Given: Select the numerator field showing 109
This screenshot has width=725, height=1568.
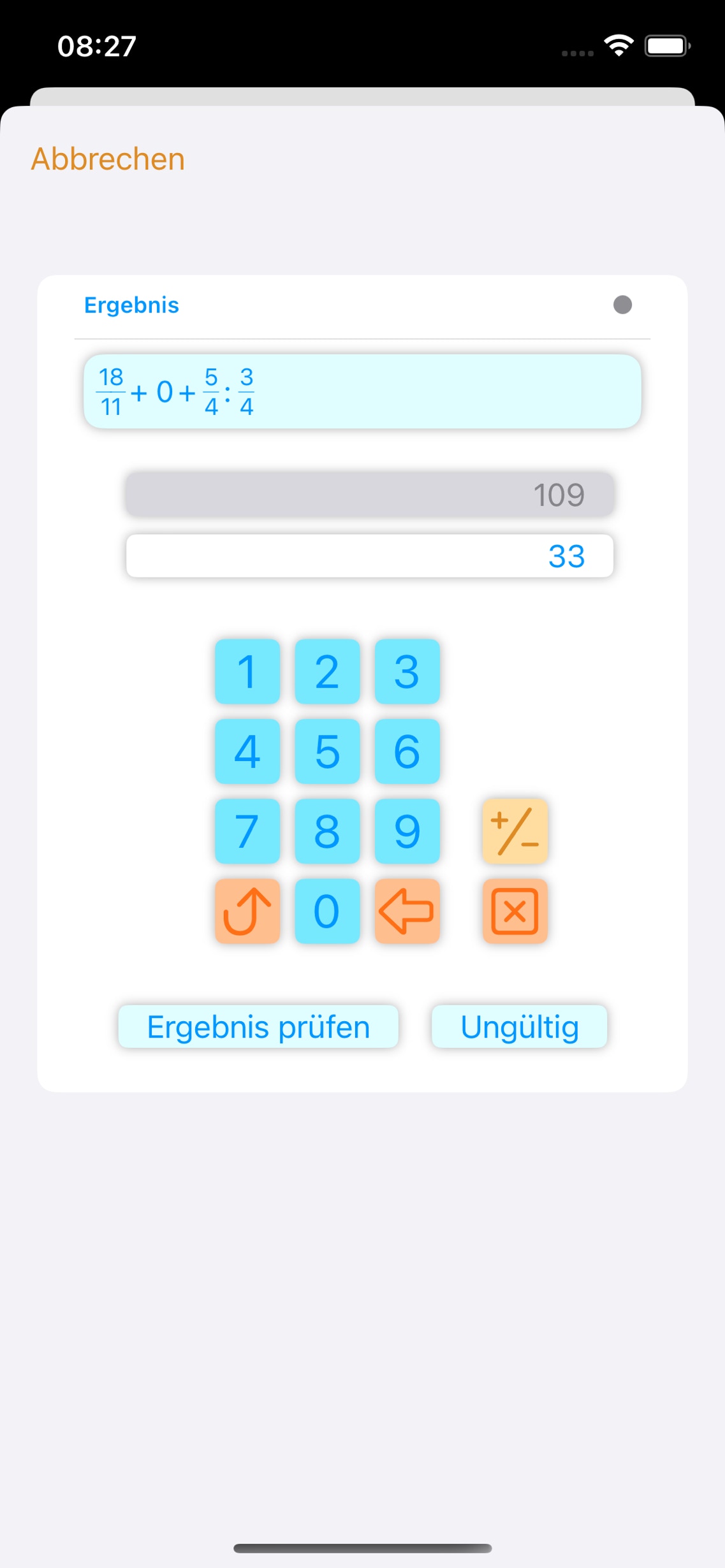Looking at the screenshot, I should click(370, 495).
